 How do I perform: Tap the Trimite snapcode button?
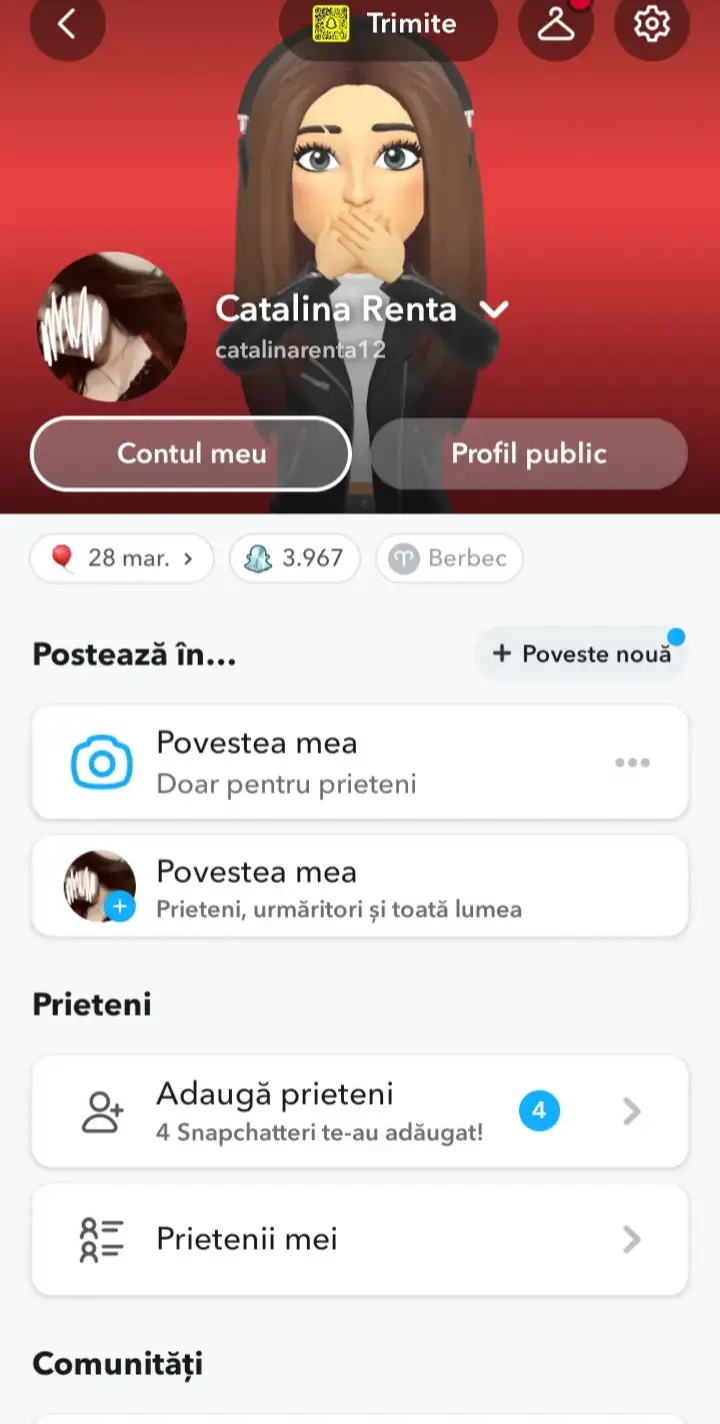tap(388, 24)
